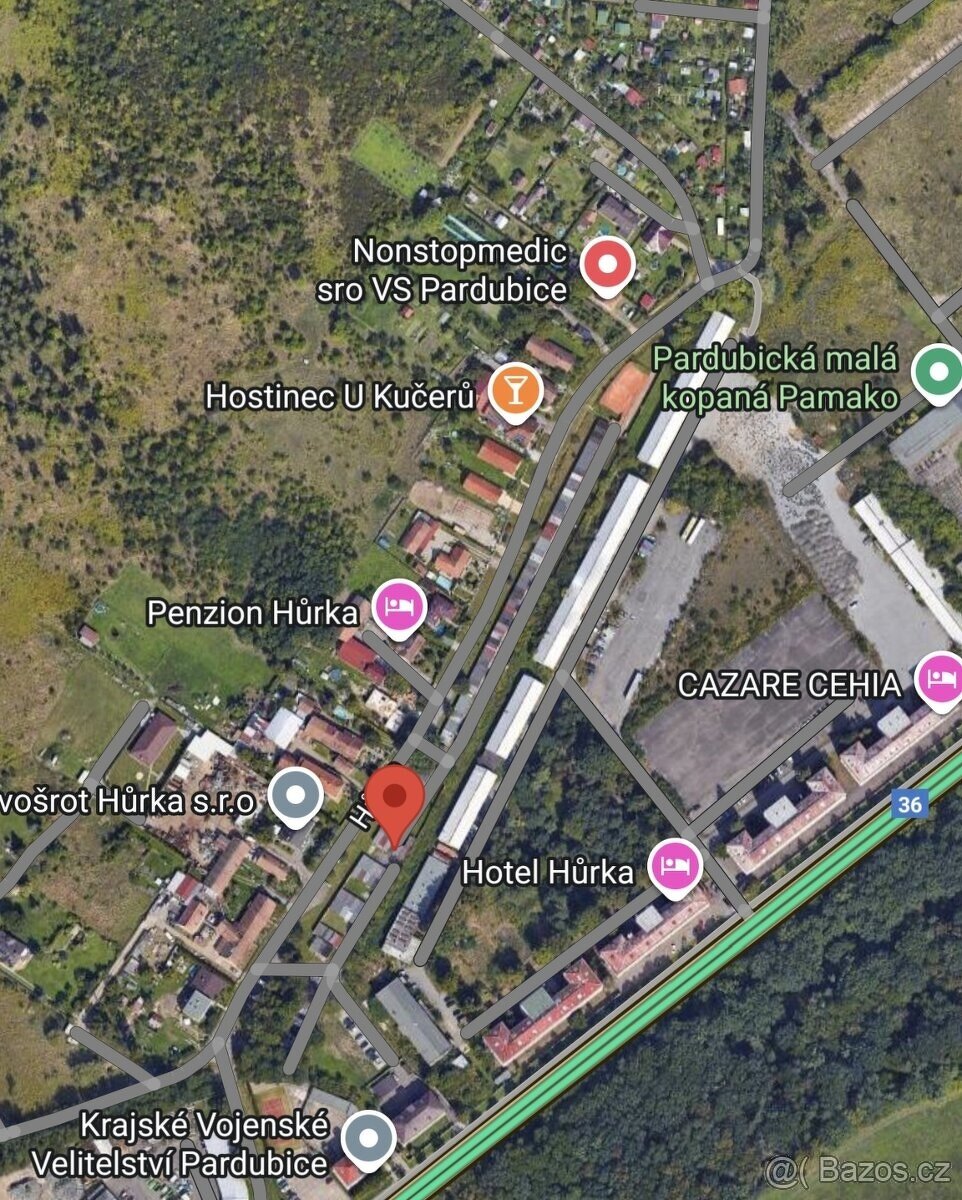Click the Penzion Hůrka place name
Image resolution: width=962 pixels, height=1200 pixels.
(x=255, y=610)
